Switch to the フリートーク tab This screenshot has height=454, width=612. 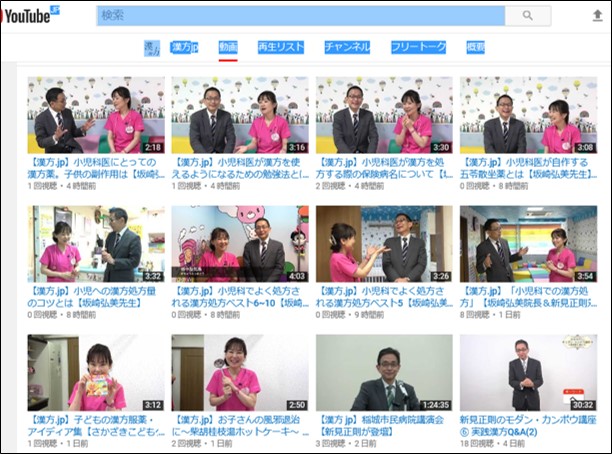pos(418,47)
